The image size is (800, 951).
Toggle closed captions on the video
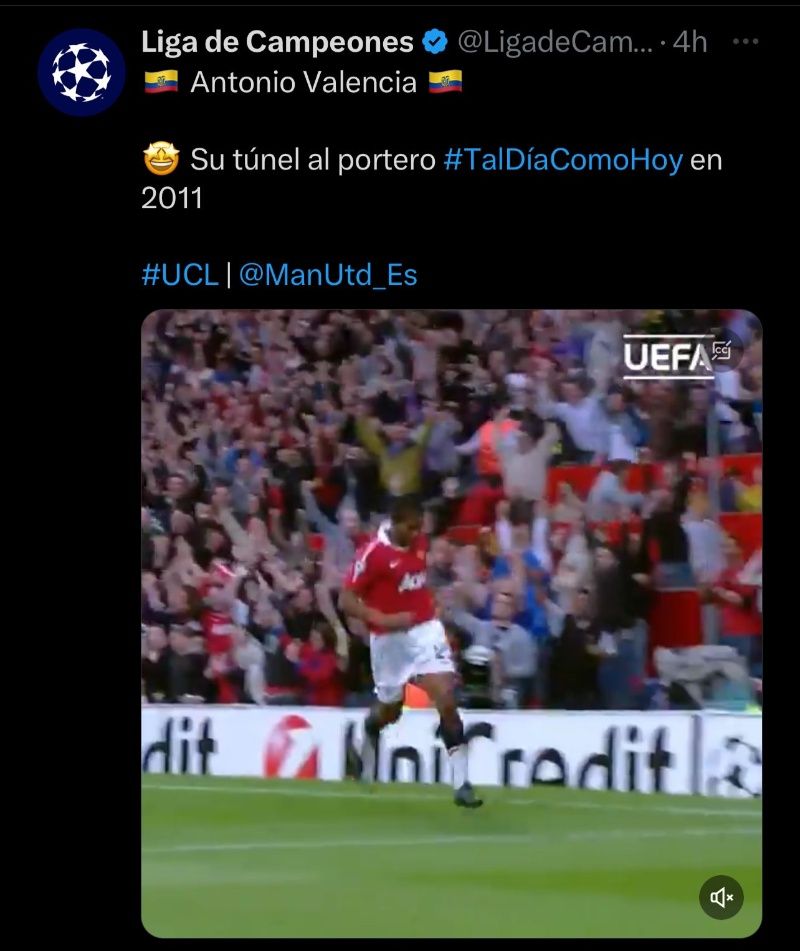pos(721,351)
